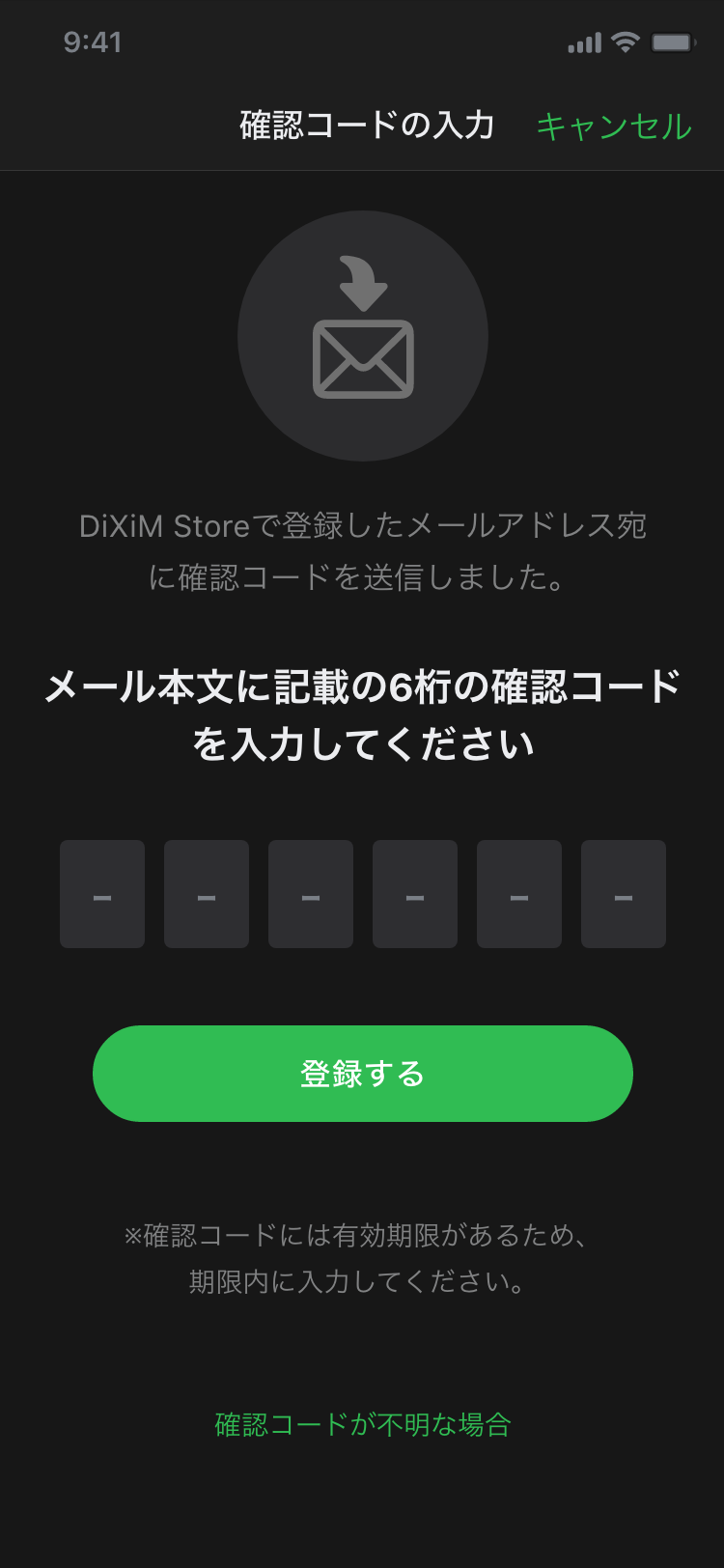Select the third confirmation code digit box
Viewport: 724px width, 1568px height.
click(x=311, y=894)
